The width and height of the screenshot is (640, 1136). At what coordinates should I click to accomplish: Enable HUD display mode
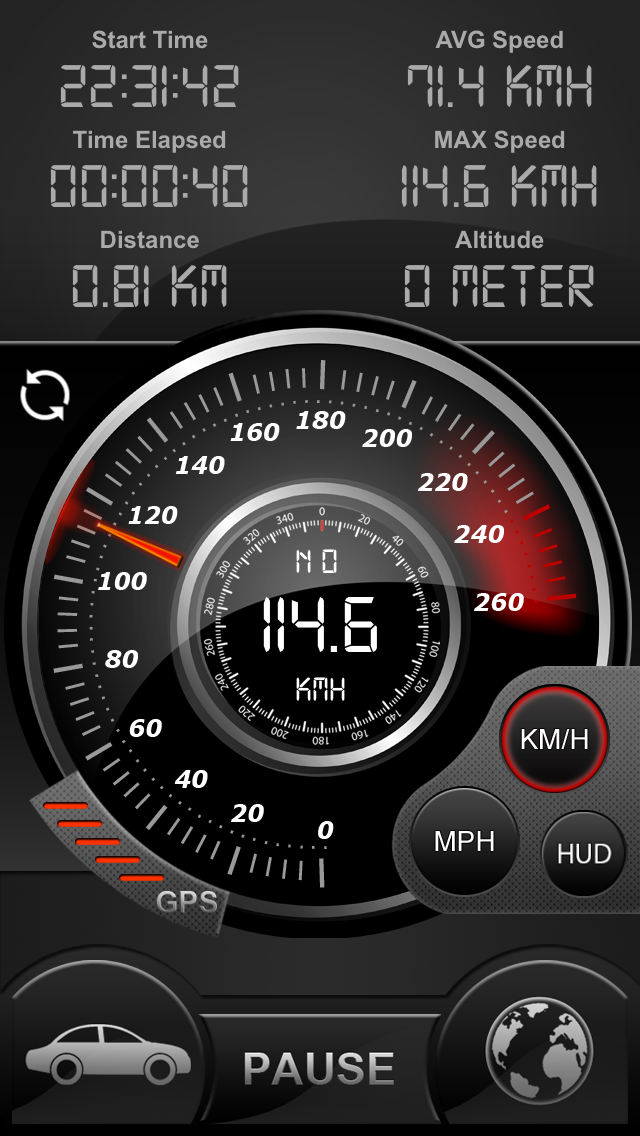pyautogui.click(x=584, y=854)
